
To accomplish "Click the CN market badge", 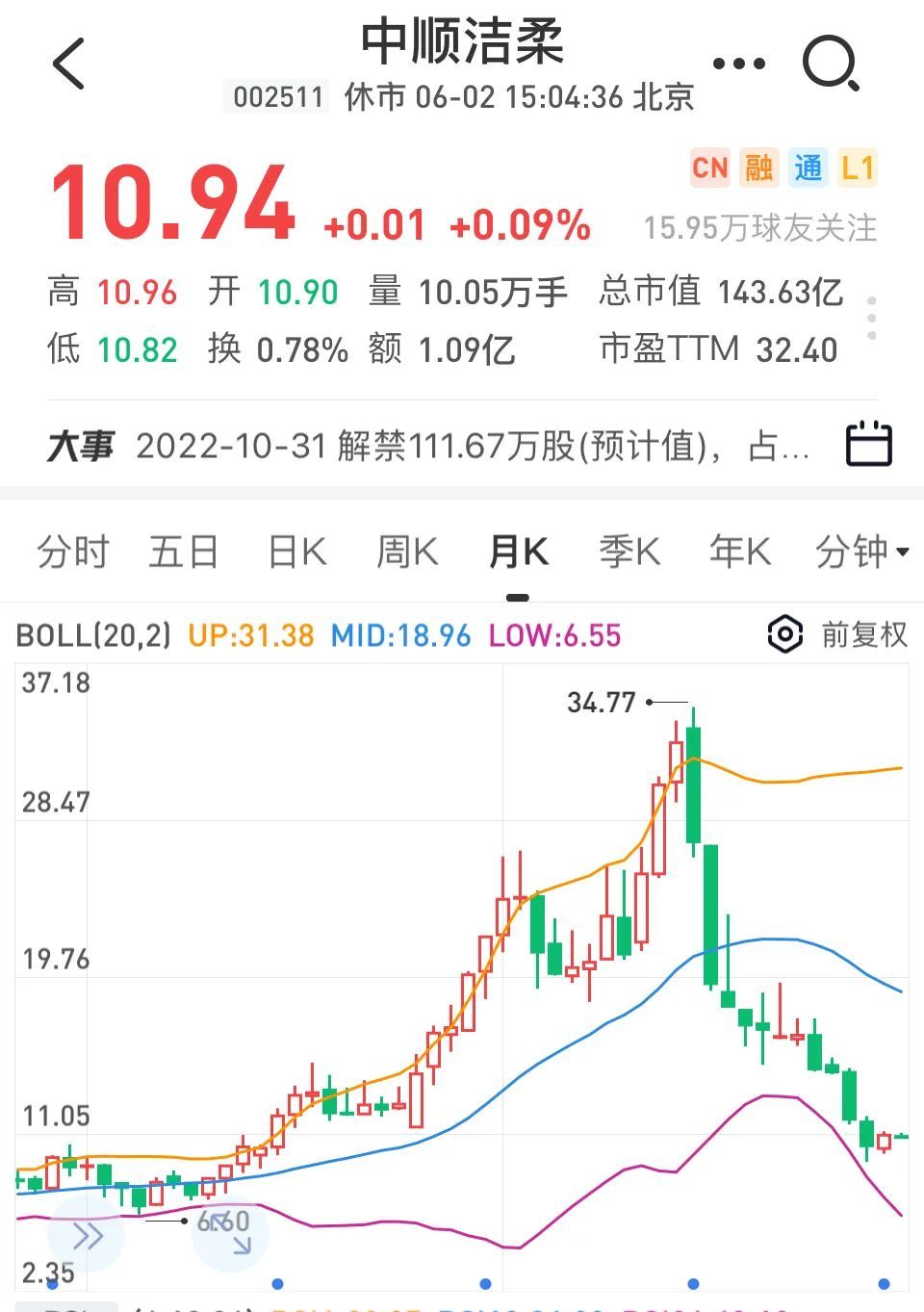I will tap(709, 167).
